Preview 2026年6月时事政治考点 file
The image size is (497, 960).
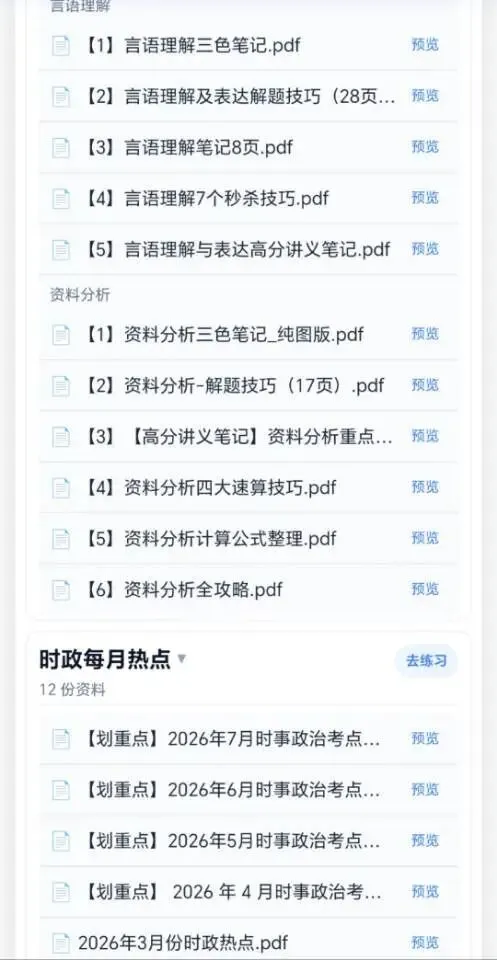click(425, 790)
